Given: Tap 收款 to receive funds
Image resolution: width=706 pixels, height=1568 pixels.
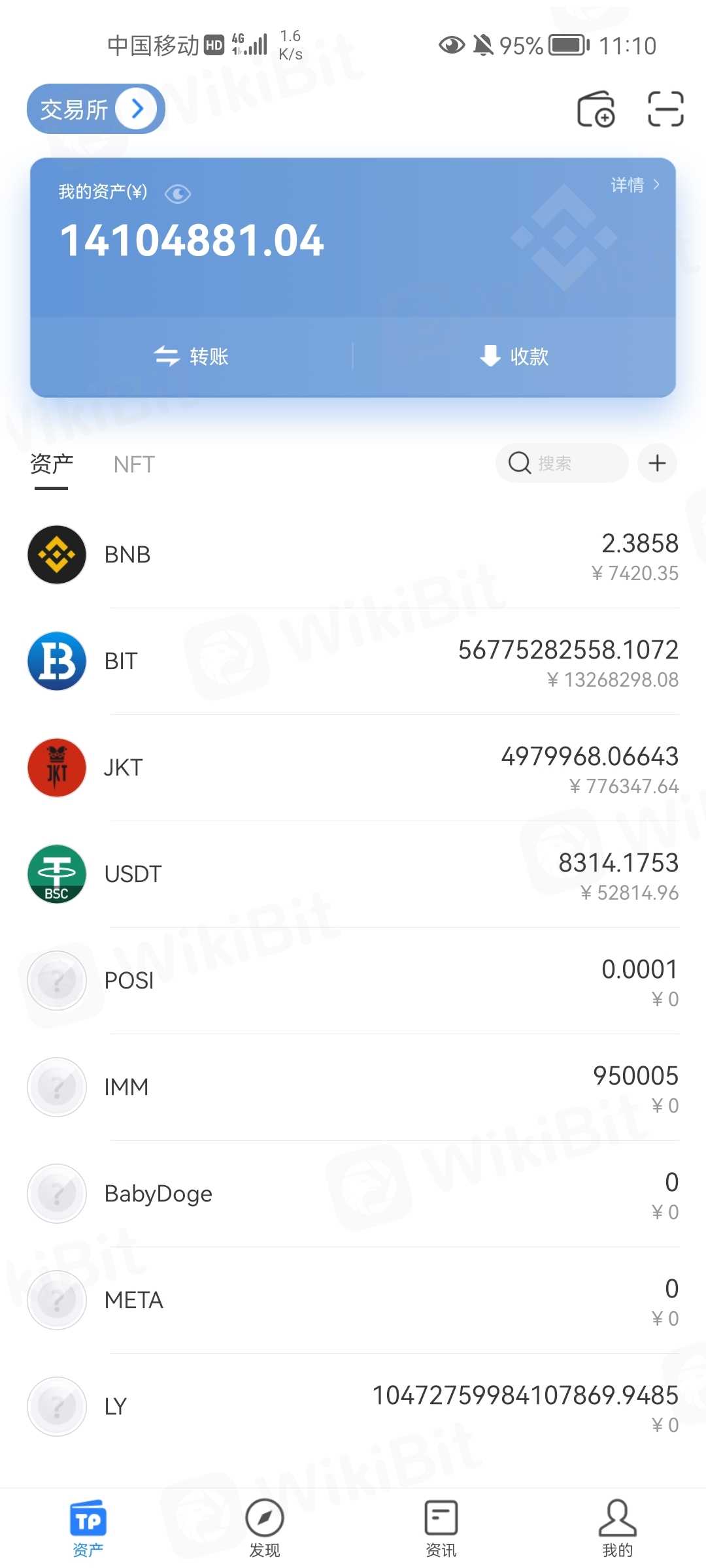Looking at the screenshot, I should 514,357.
